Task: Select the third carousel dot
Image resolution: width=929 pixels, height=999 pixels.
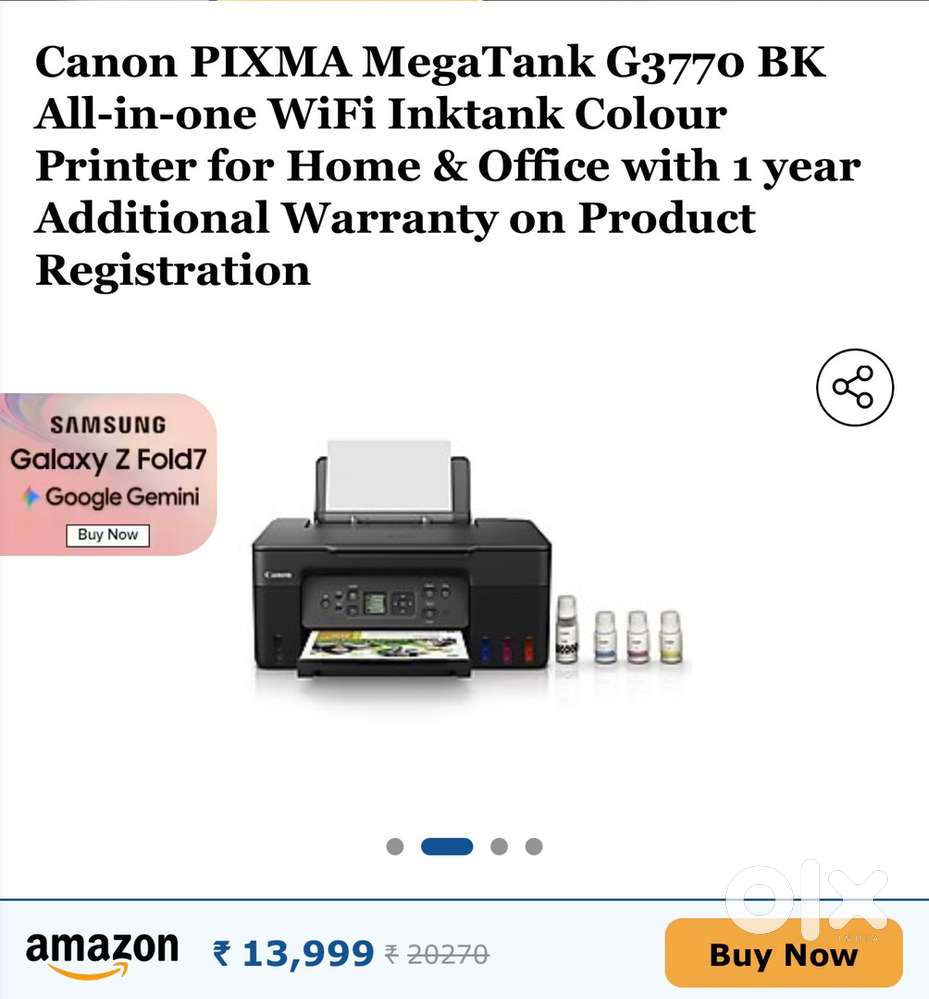Action: click(x=499, y=845)
